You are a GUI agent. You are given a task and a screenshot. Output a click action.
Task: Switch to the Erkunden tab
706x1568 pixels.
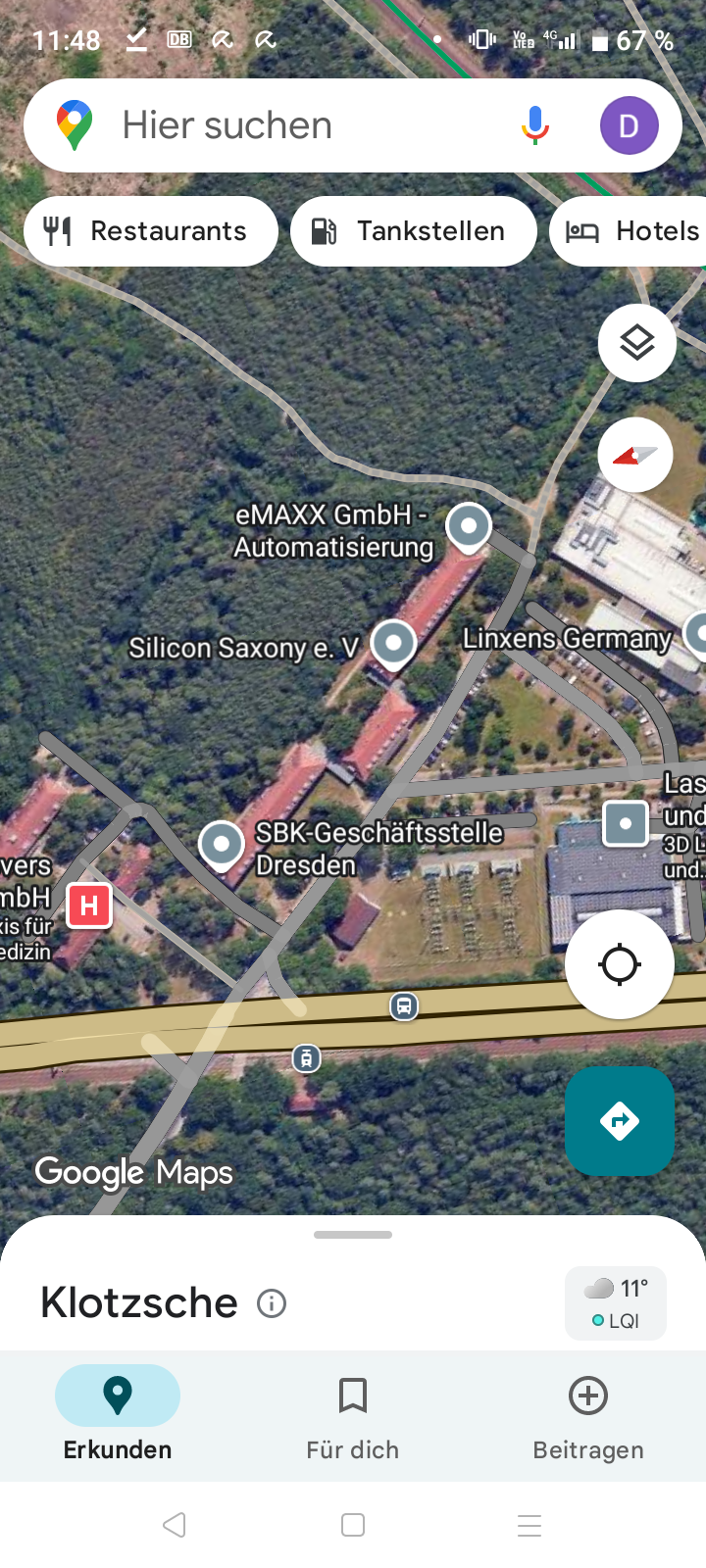tap(118, 1413)
